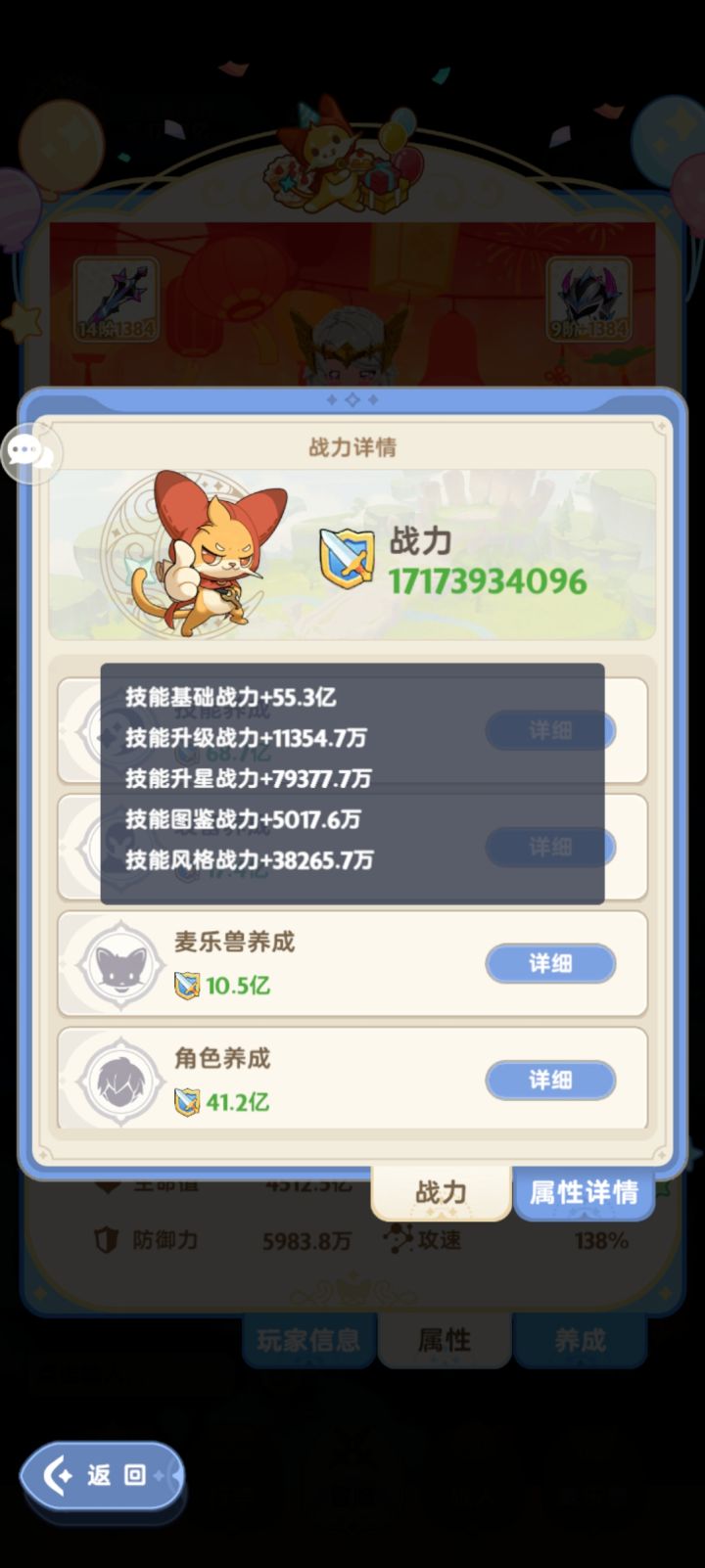Select the 战力 tab
Screen dimensions: 705x1568
[441, 1192]
